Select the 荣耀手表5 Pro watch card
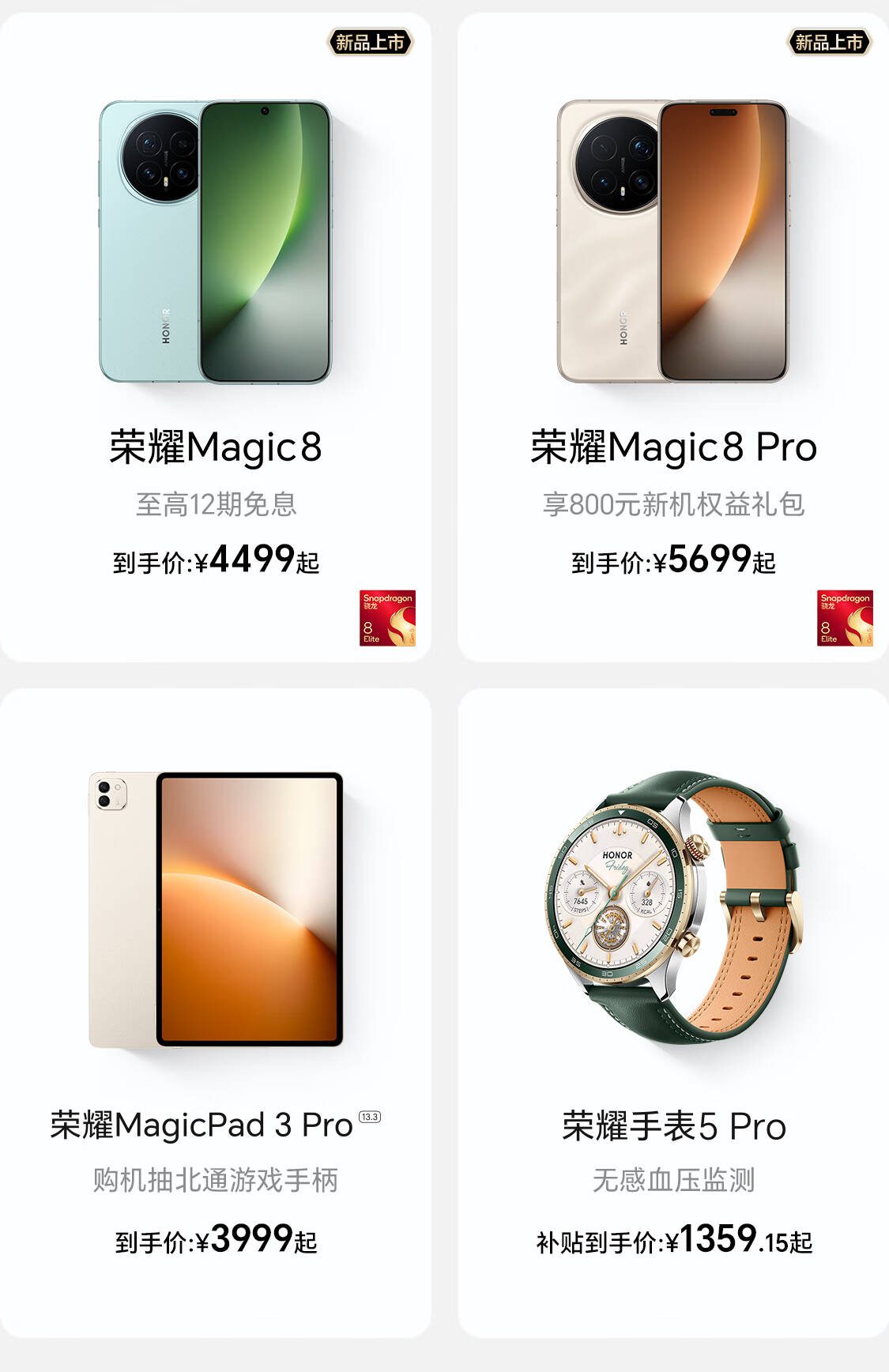This screenshot has width=889, height=1372. point(673,1012)
